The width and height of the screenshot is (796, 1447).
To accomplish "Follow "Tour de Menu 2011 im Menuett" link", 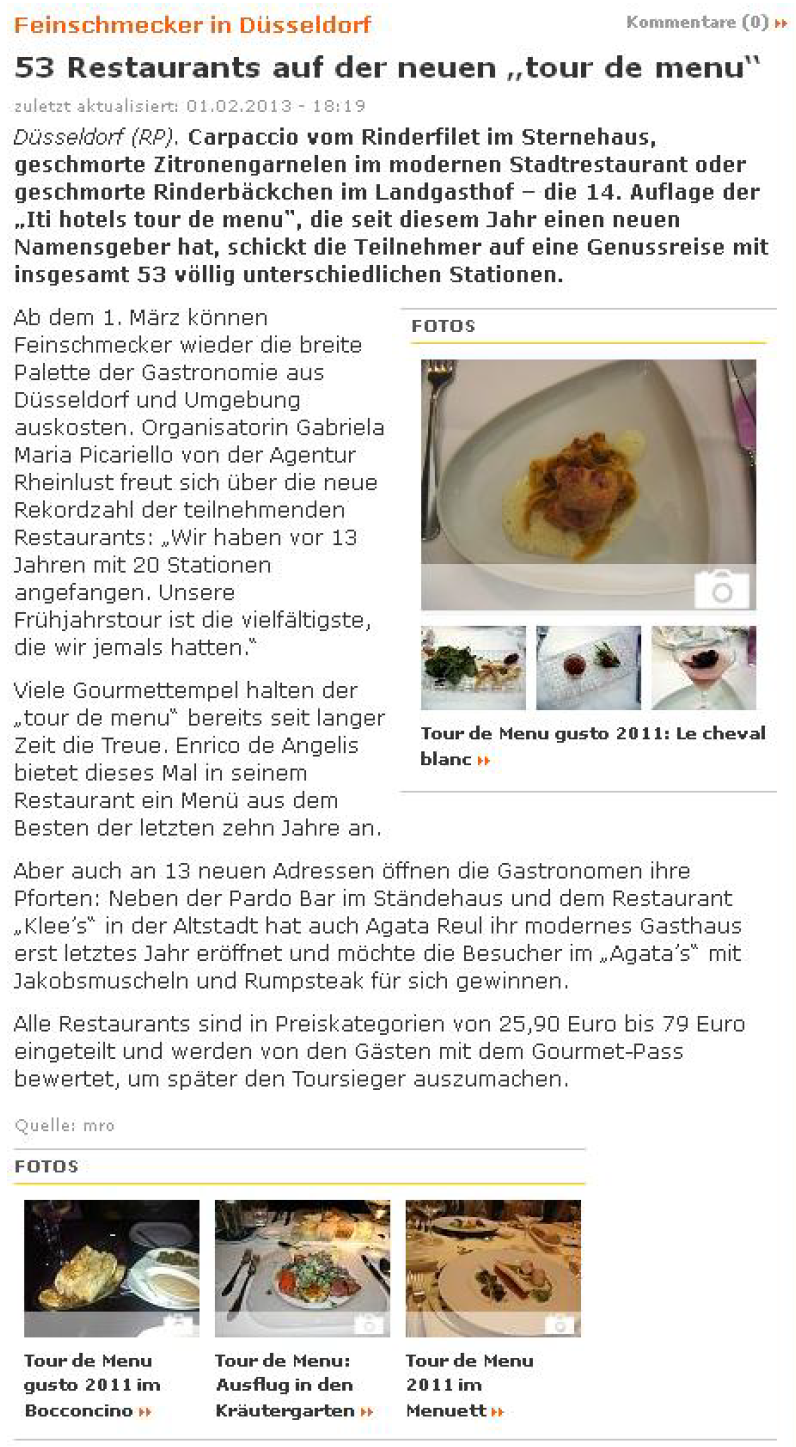I will (x=468, y=1385).
